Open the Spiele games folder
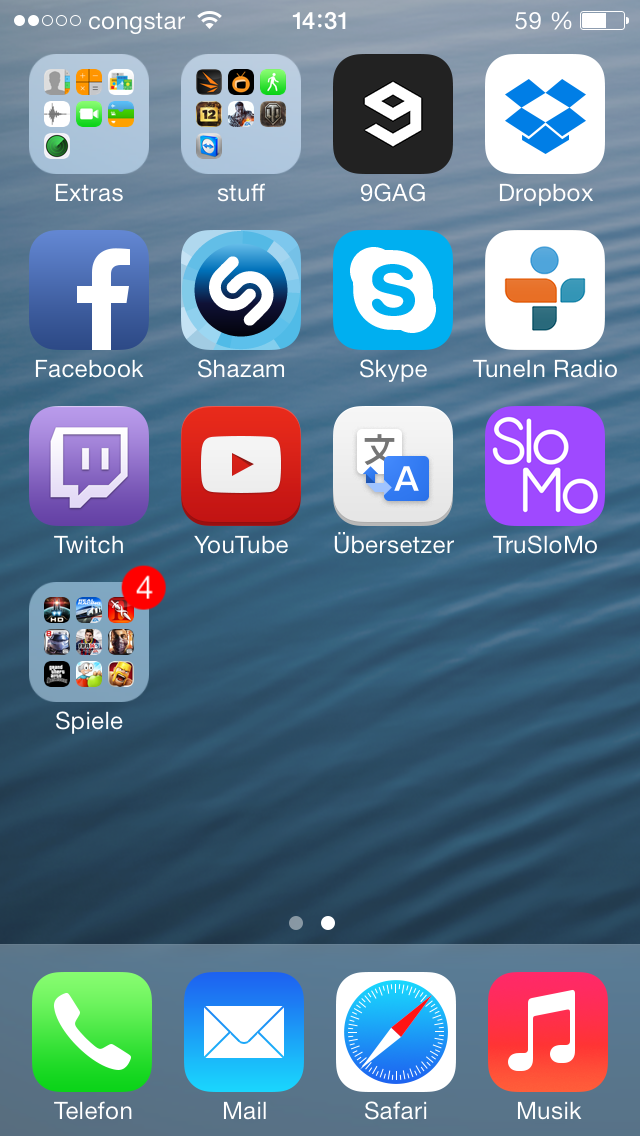The width and height of the screenshot is (640, 1136). click(x=89, y=642)
